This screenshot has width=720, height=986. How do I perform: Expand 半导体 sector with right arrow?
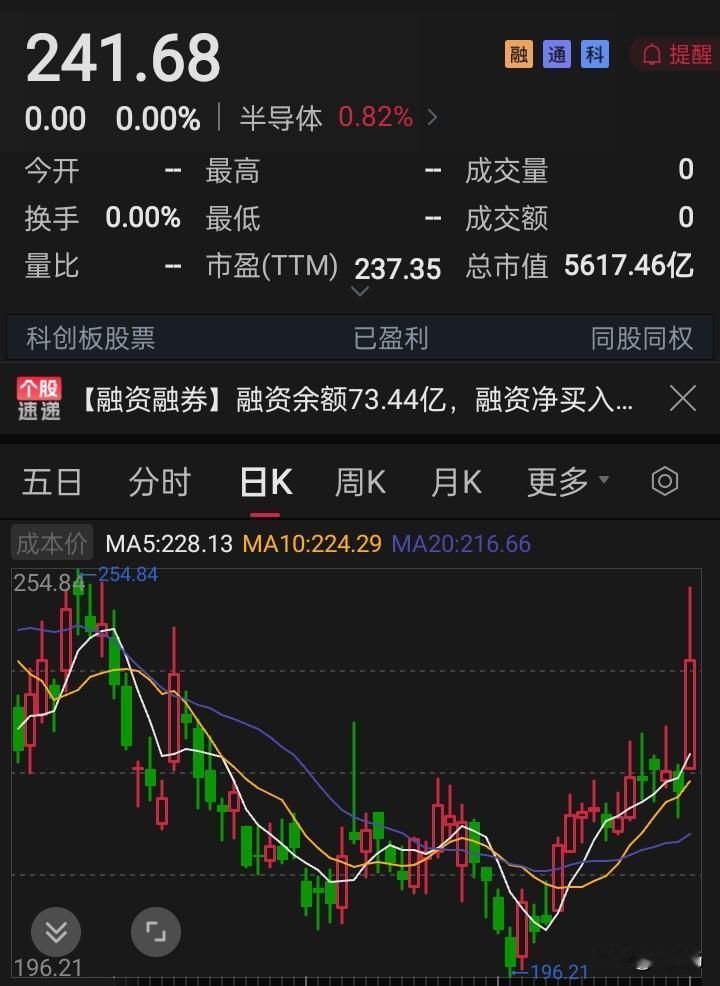432,117
